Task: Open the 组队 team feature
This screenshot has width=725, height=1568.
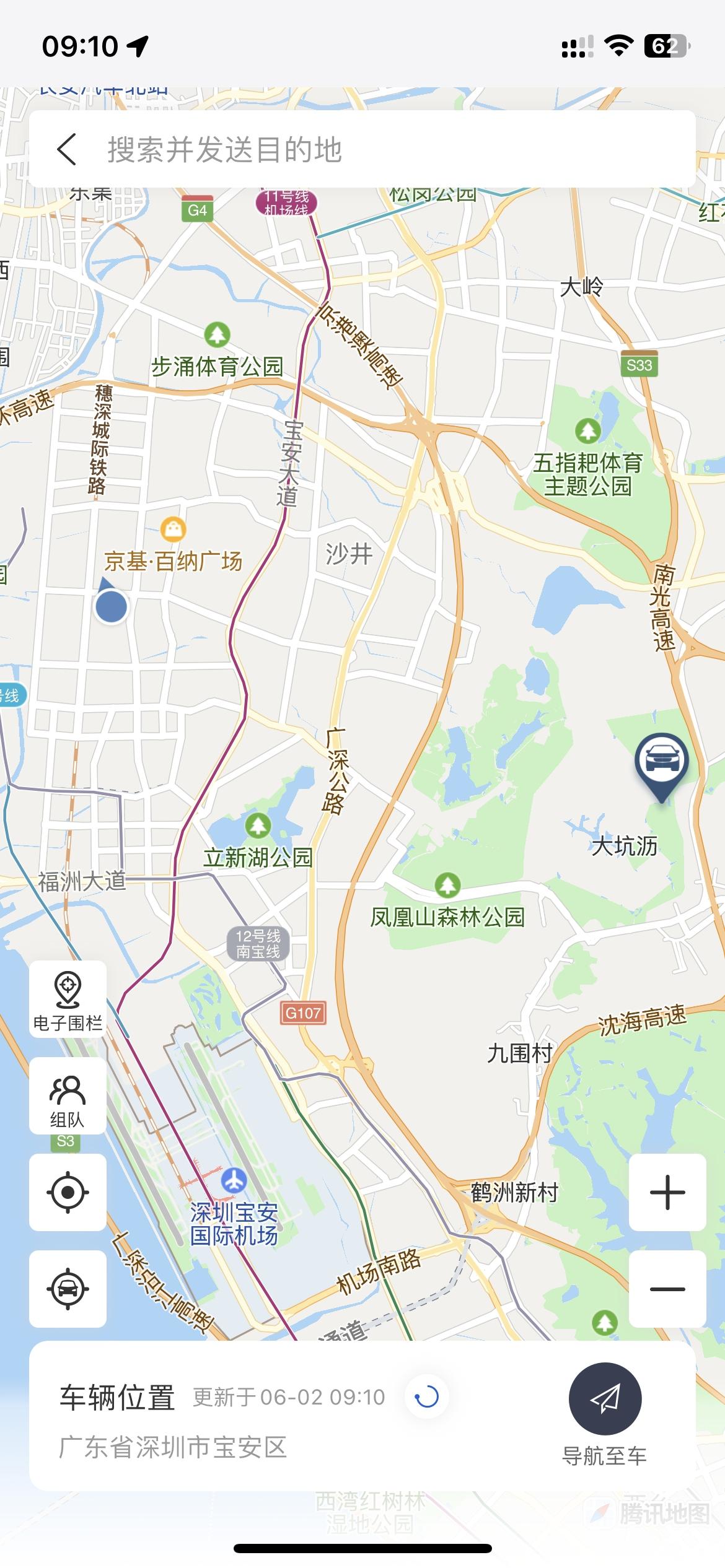Action: coord(68,1095)
